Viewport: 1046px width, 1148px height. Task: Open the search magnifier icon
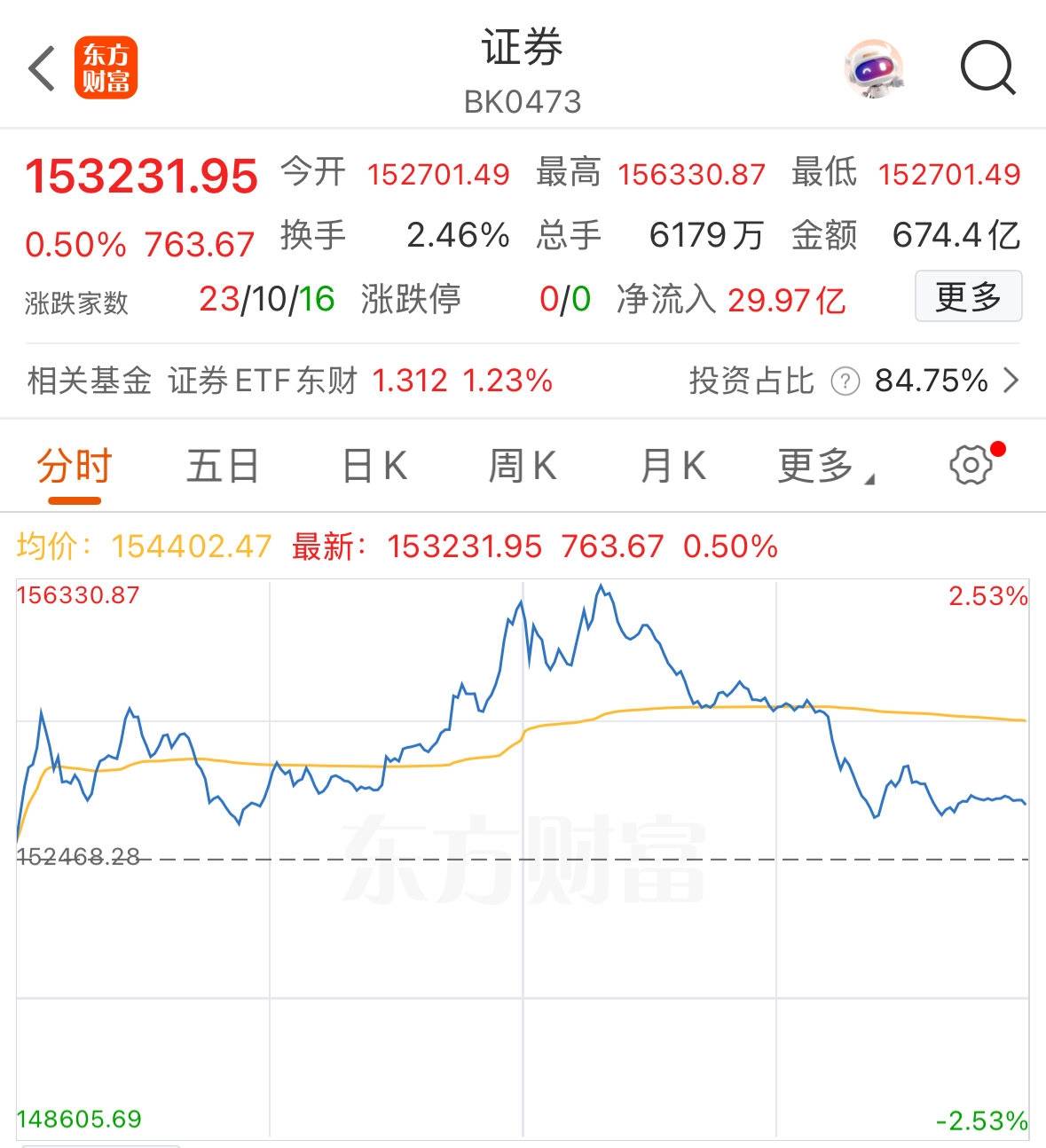987,67
